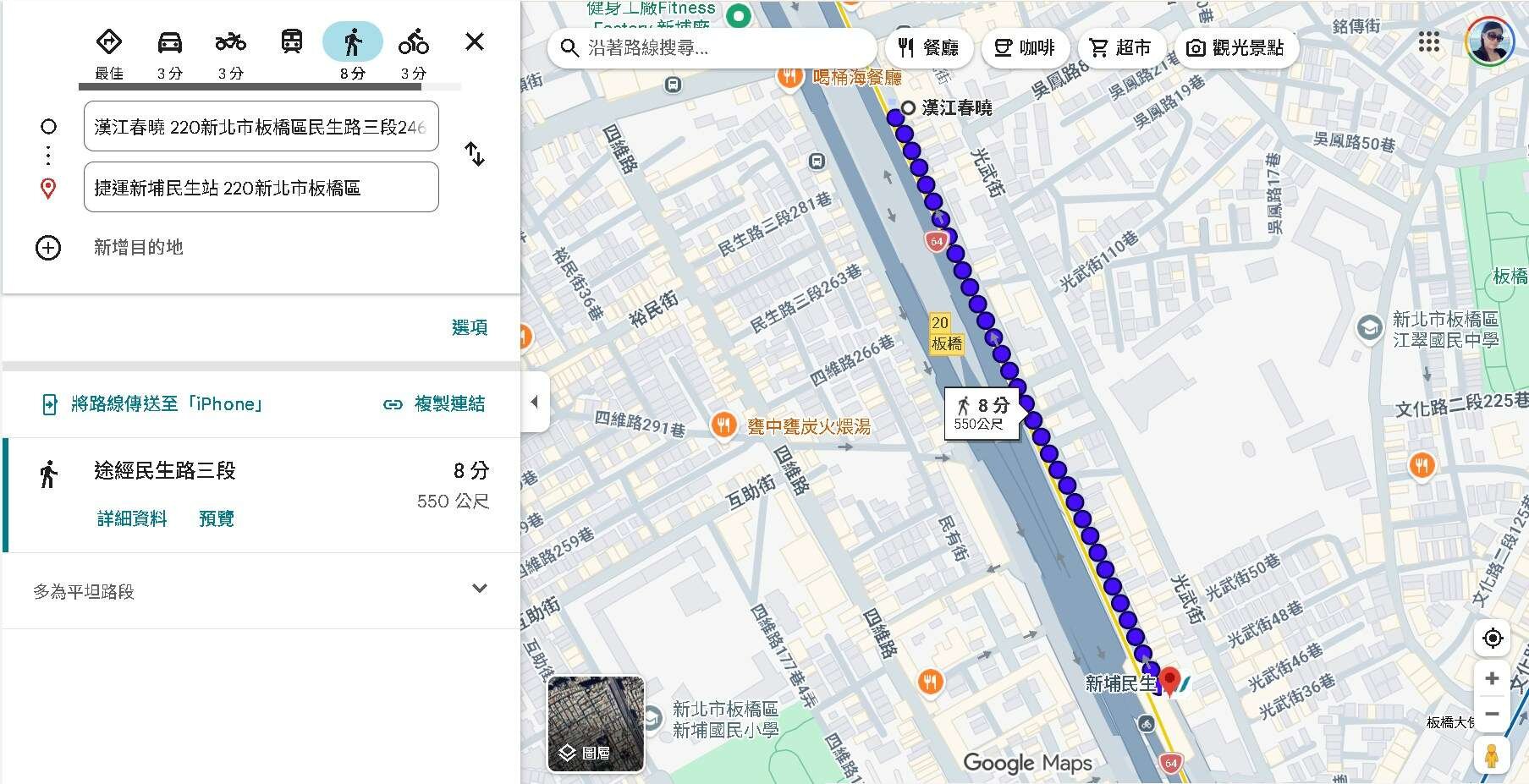Add a destination via 新增目的地
Image resolution: width=1529 pixels, height=784 pixels.
[x=138, y=247]
